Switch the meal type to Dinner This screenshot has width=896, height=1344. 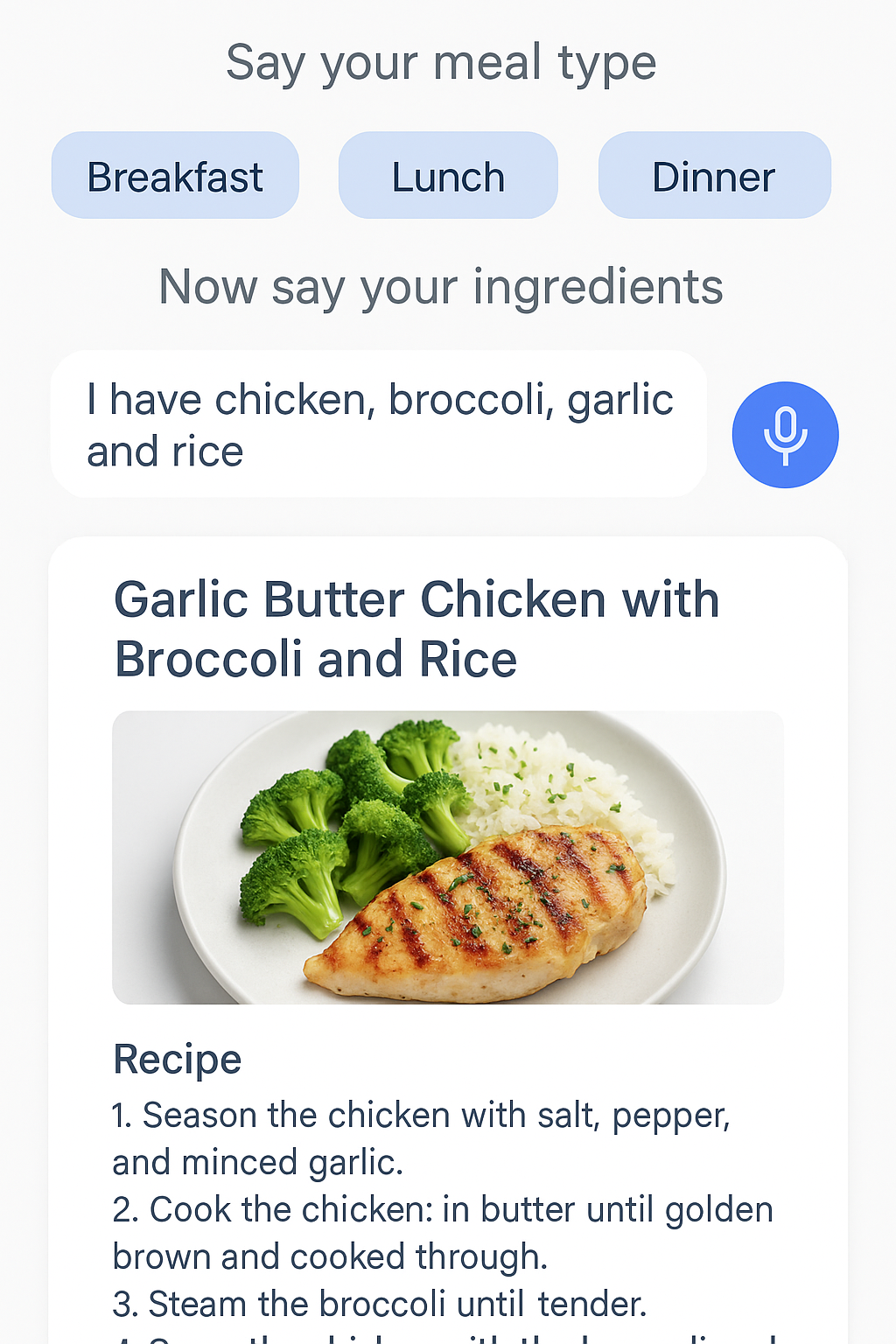pos(714,174)
